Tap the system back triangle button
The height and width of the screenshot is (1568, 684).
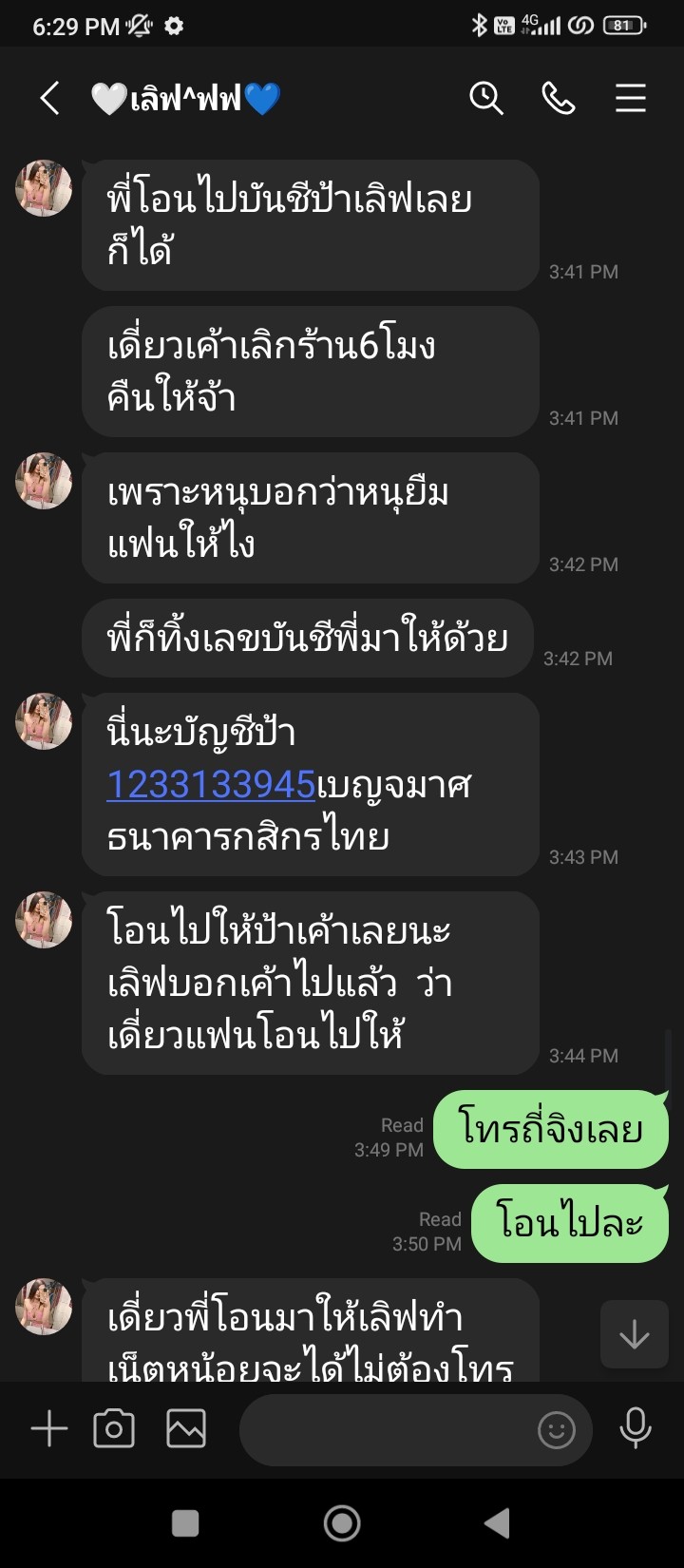[x=497, y=1523]
